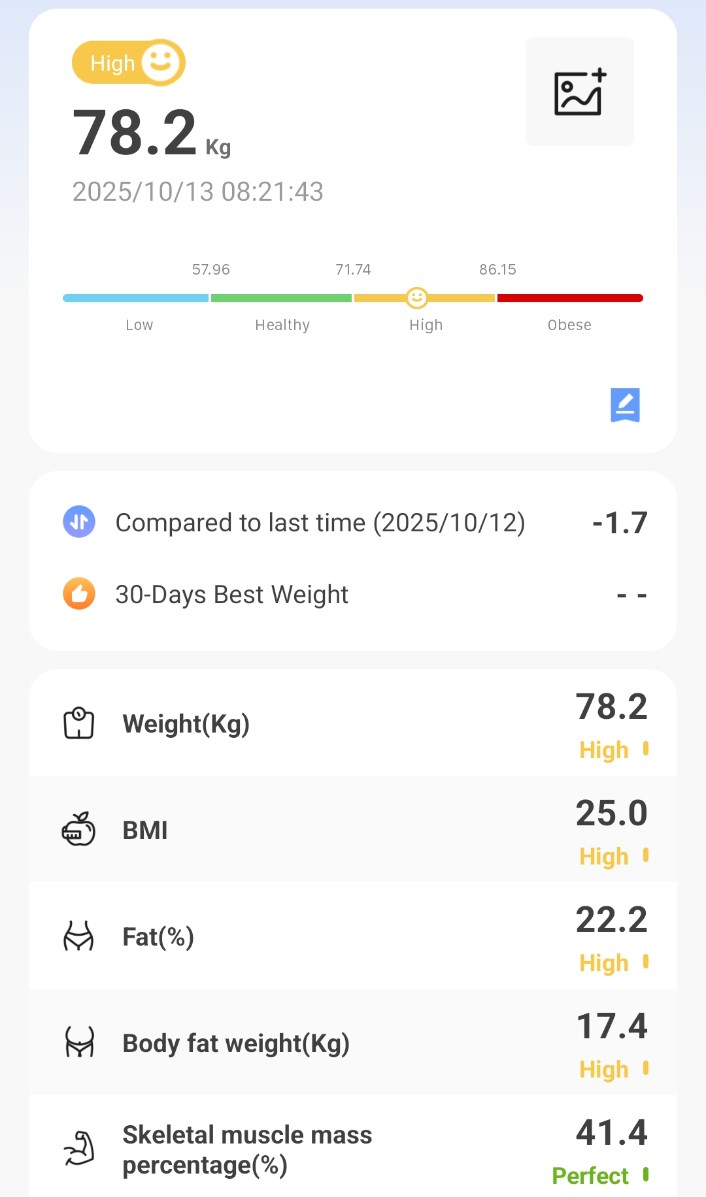Open Skeletal muscle mass percentage row
This screenshot has width=706, height=1197.
pos(352,1150)
